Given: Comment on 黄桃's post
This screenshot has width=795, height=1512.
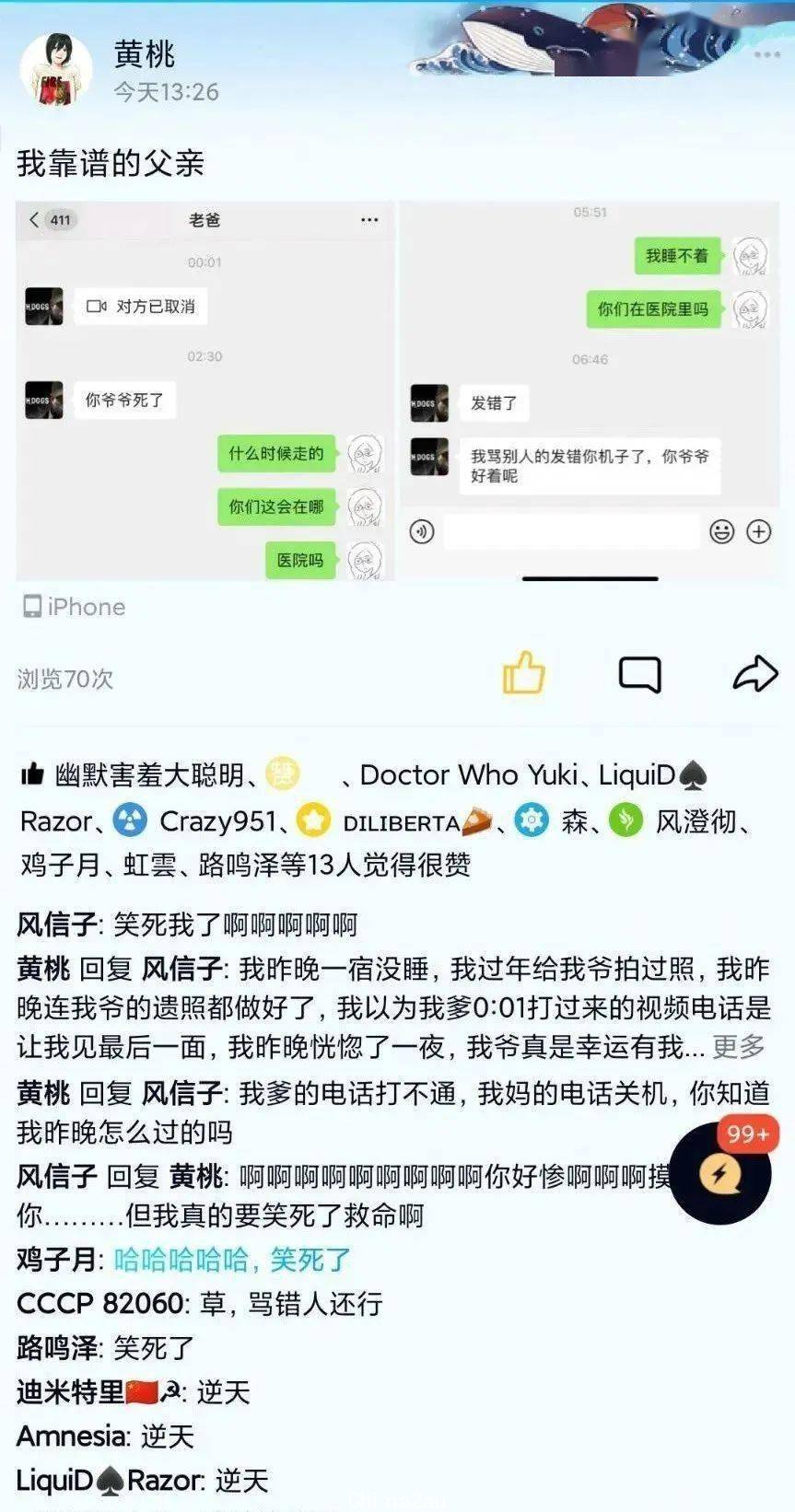Looking at the screenshot, I should 639,673.
